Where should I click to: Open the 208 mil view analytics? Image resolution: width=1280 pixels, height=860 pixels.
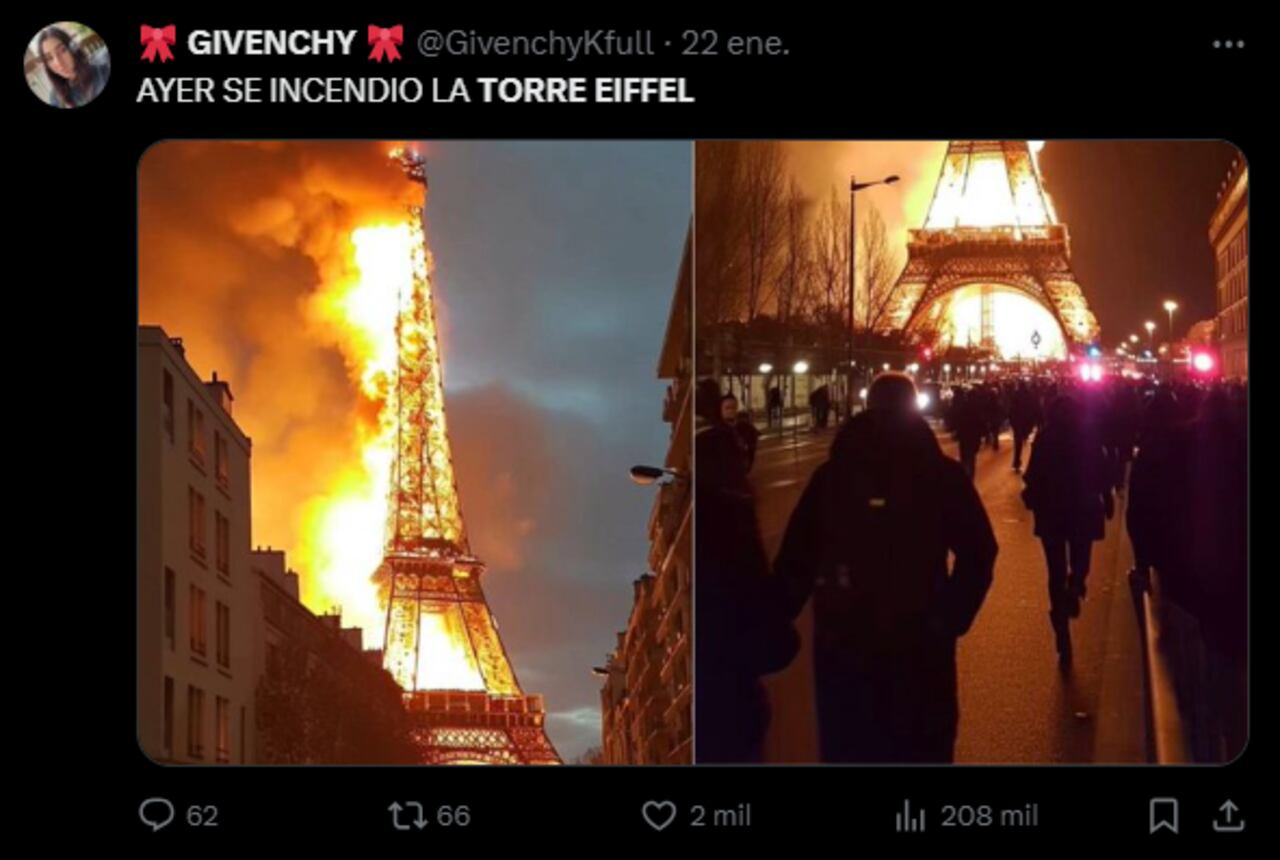910,816
